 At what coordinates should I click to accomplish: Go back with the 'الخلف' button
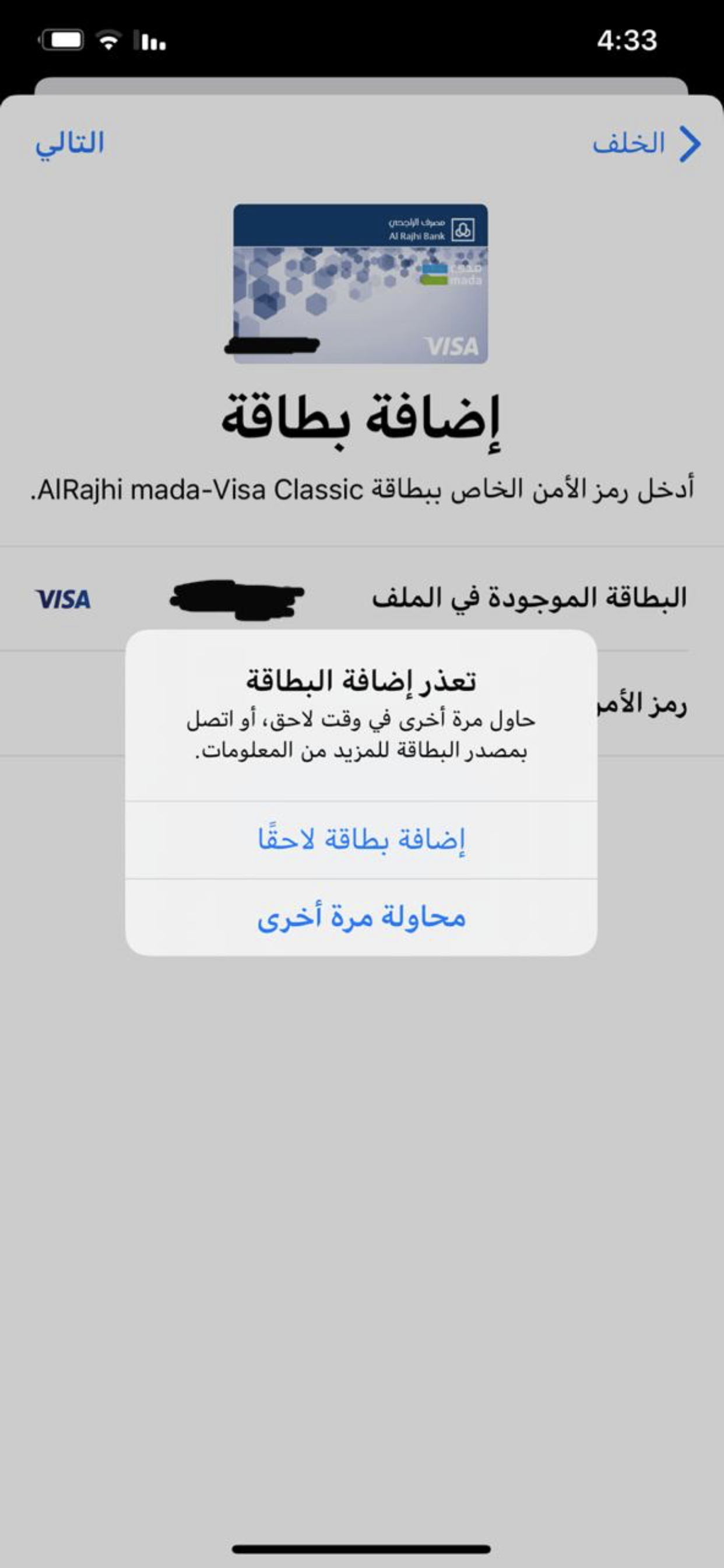pos(646,143)
